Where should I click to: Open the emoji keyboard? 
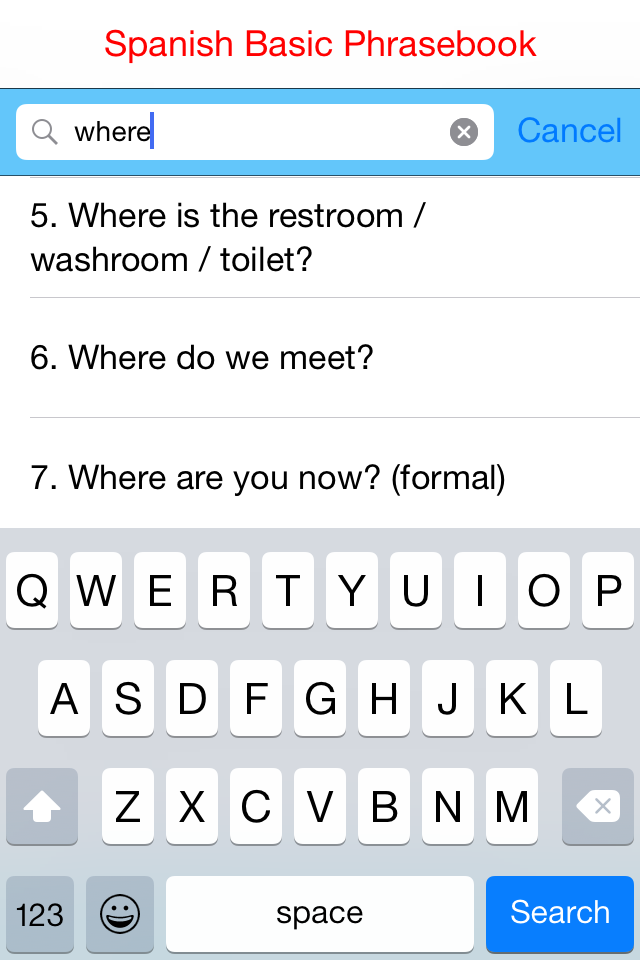120,914
